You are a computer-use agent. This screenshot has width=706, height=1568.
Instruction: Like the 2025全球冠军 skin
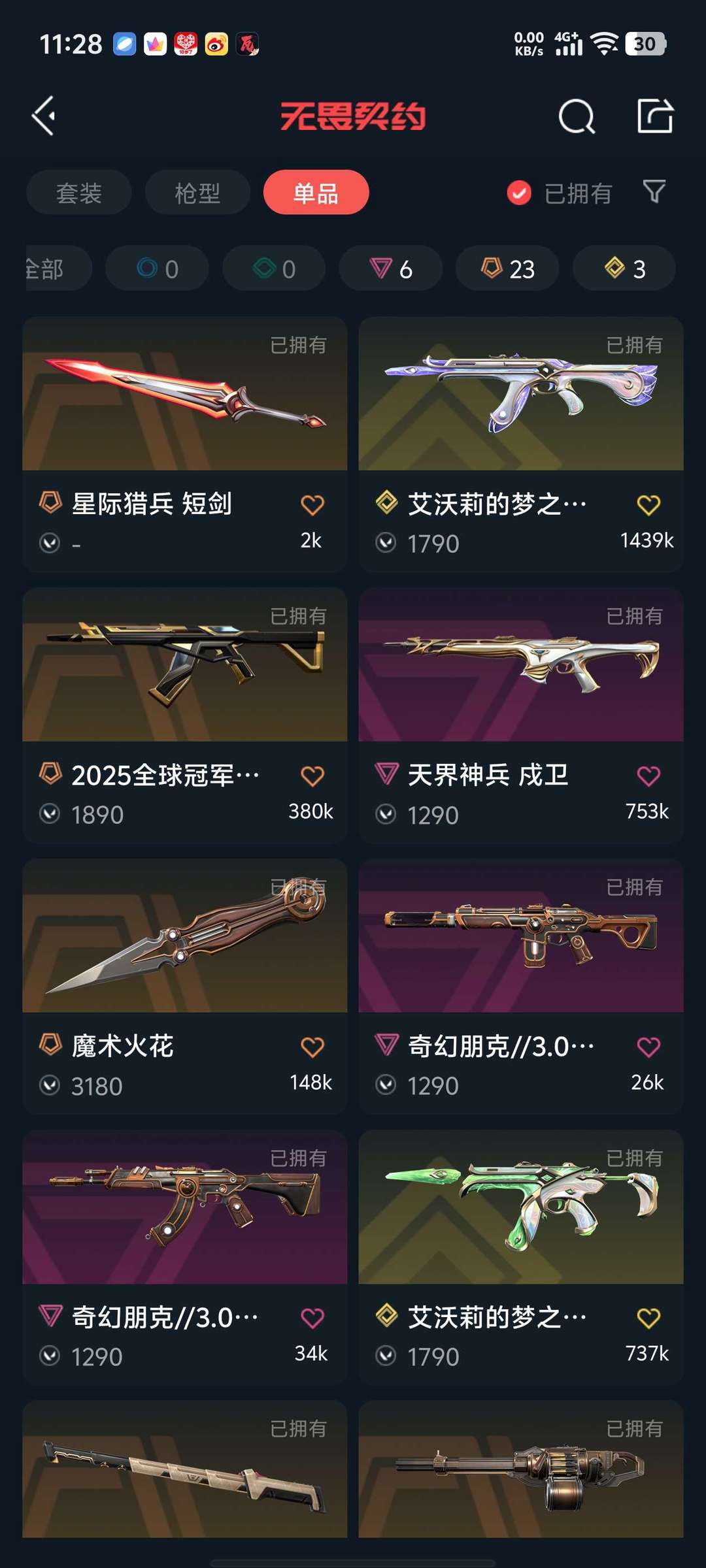click(312, 776)
